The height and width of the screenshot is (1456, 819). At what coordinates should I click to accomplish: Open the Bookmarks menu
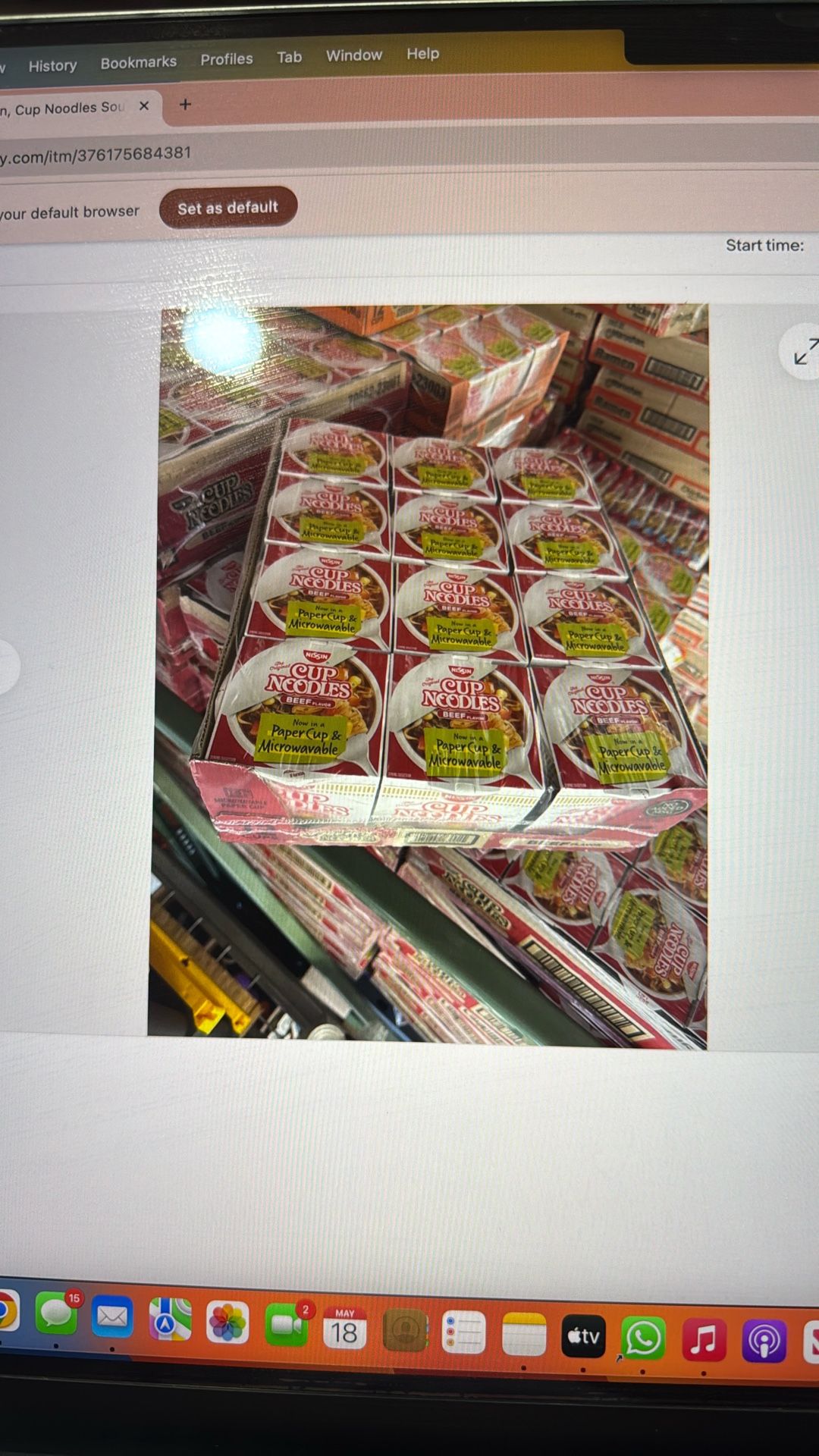(x=138, y=62)
